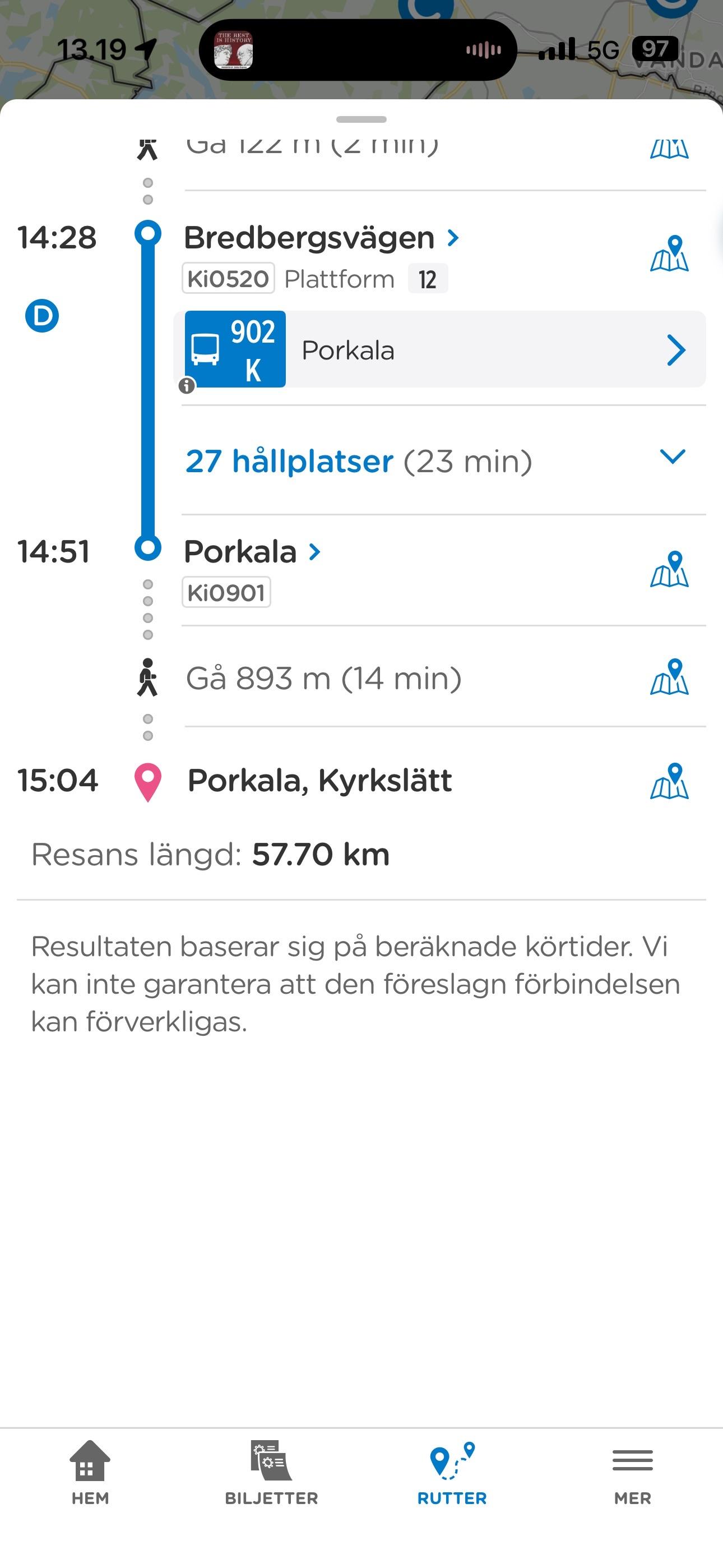Open the Porkala stop details

tap(252, 552)
